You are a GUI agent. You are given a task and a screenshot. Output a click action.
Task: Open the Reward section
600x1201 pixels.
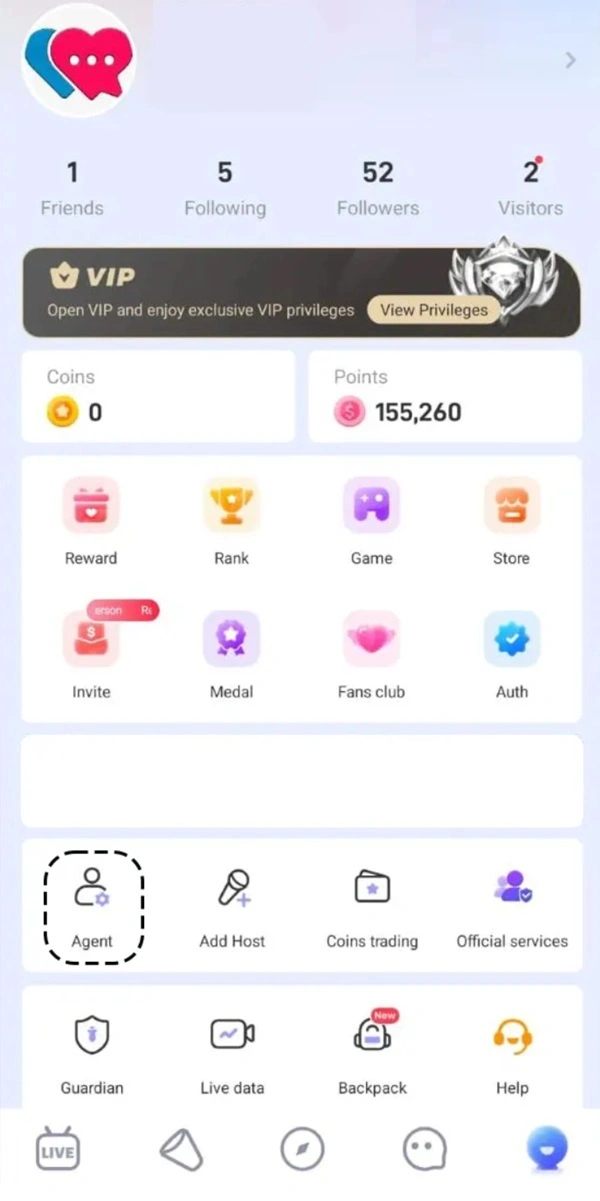click(x=91, y=521)
